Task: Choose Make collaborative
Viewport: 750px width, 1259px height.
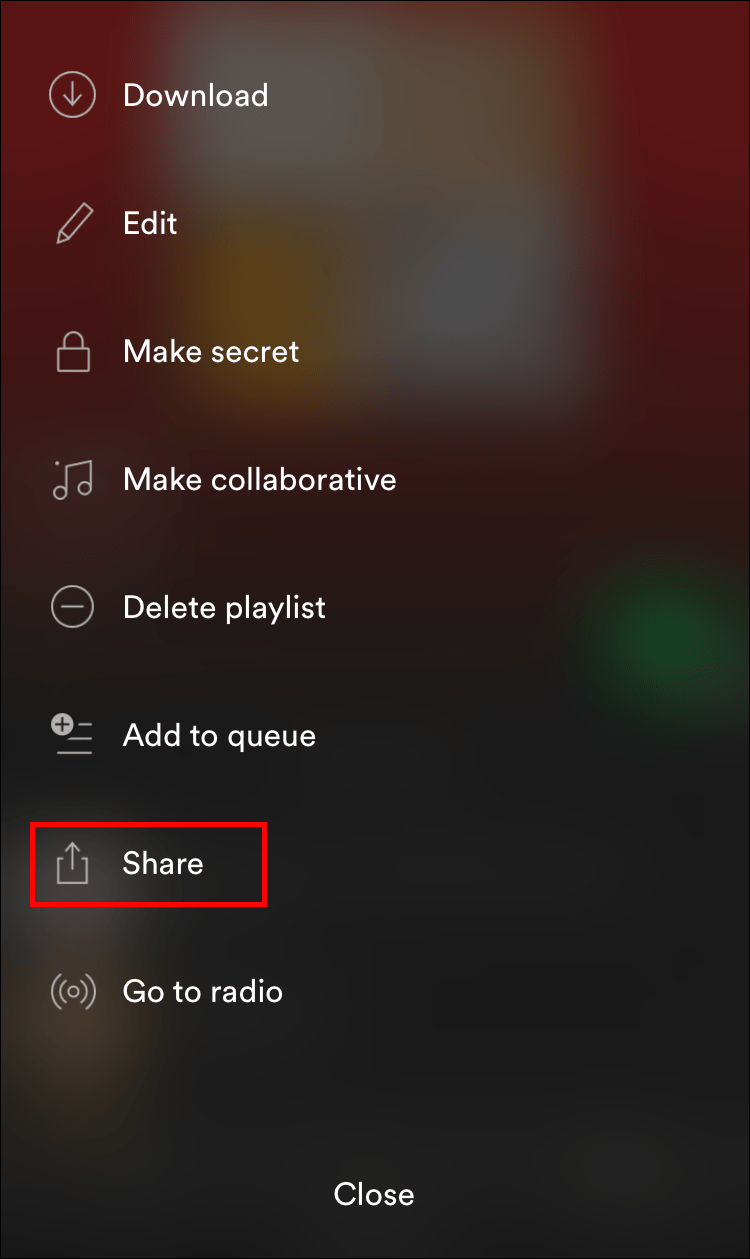Action: (258, 480)
